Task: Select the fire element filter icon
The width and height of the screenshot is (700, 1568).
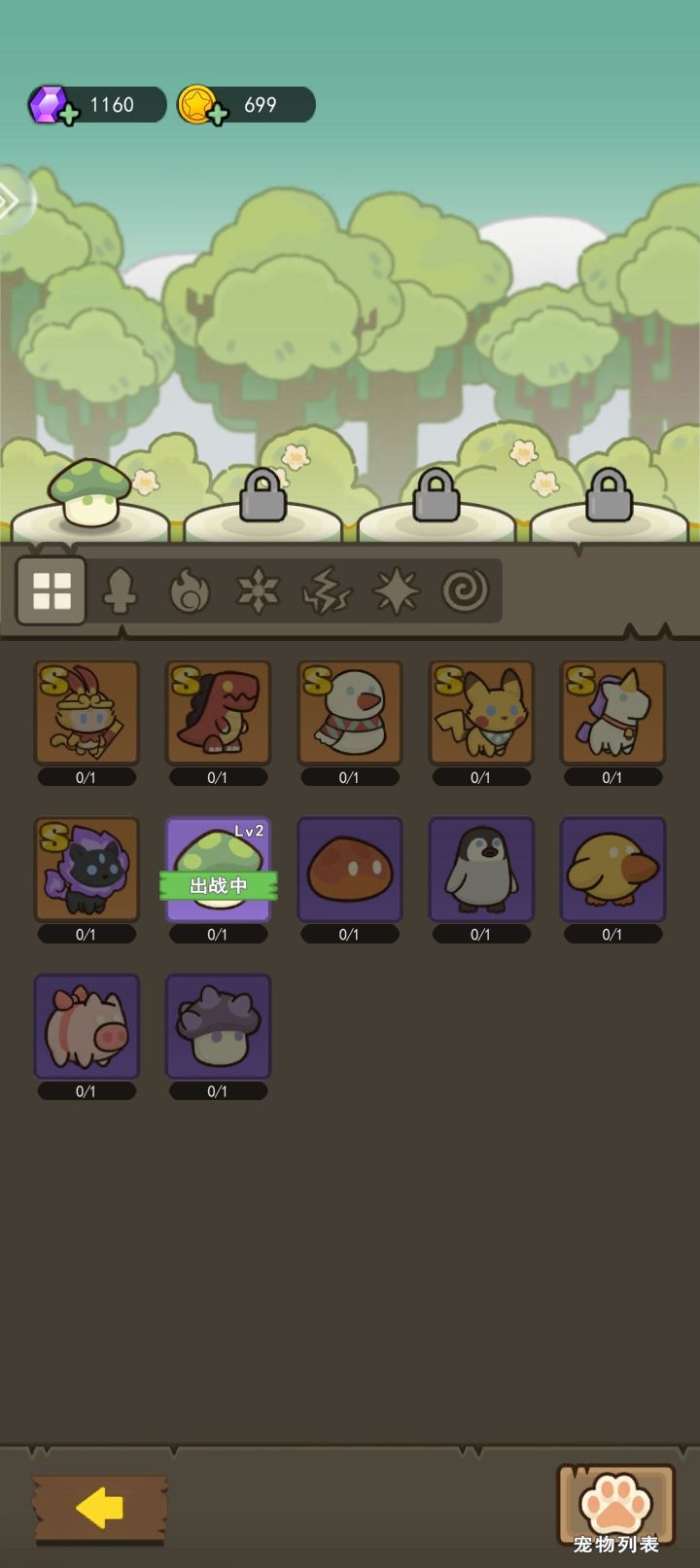Action: click(x=190, y=588)
